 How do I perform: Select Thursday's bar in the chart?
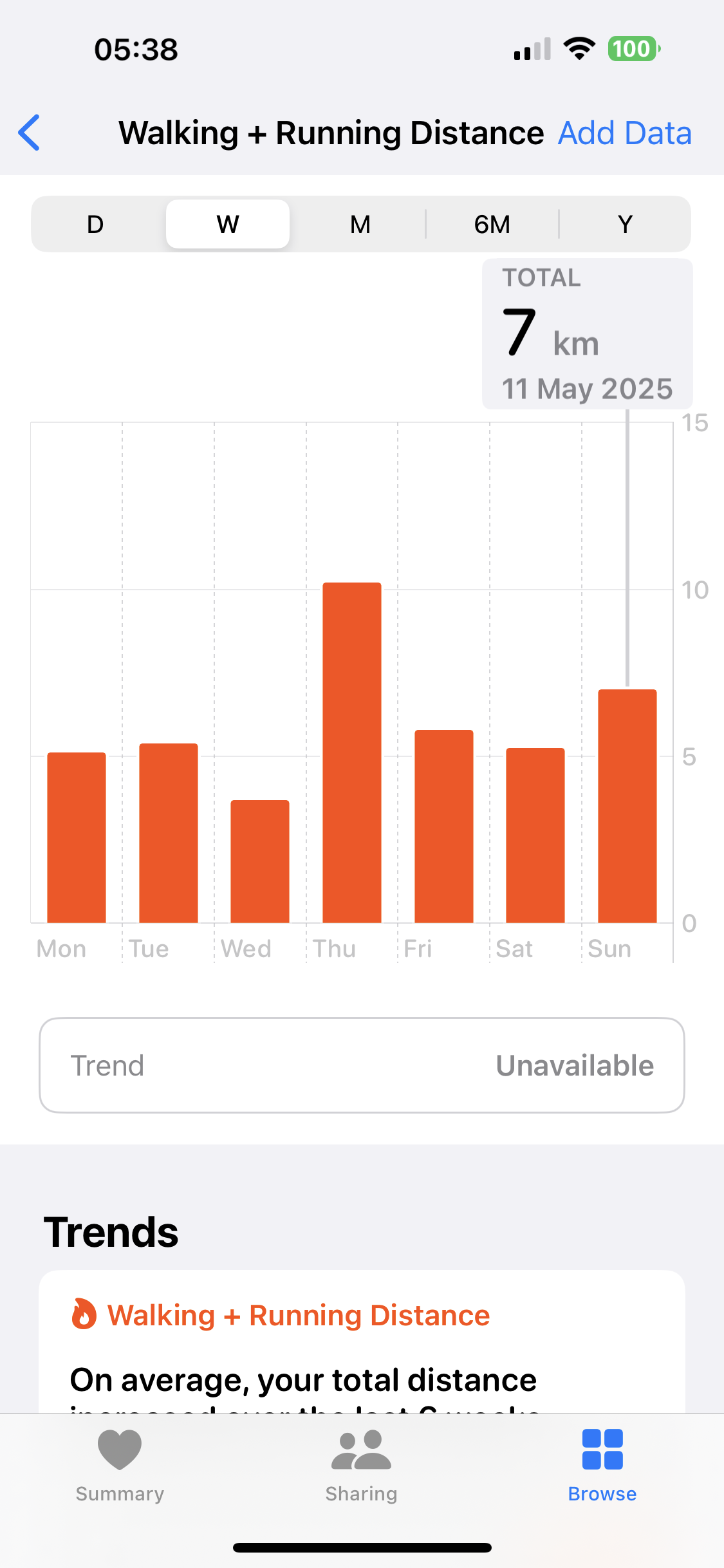(x=352, y=752)
